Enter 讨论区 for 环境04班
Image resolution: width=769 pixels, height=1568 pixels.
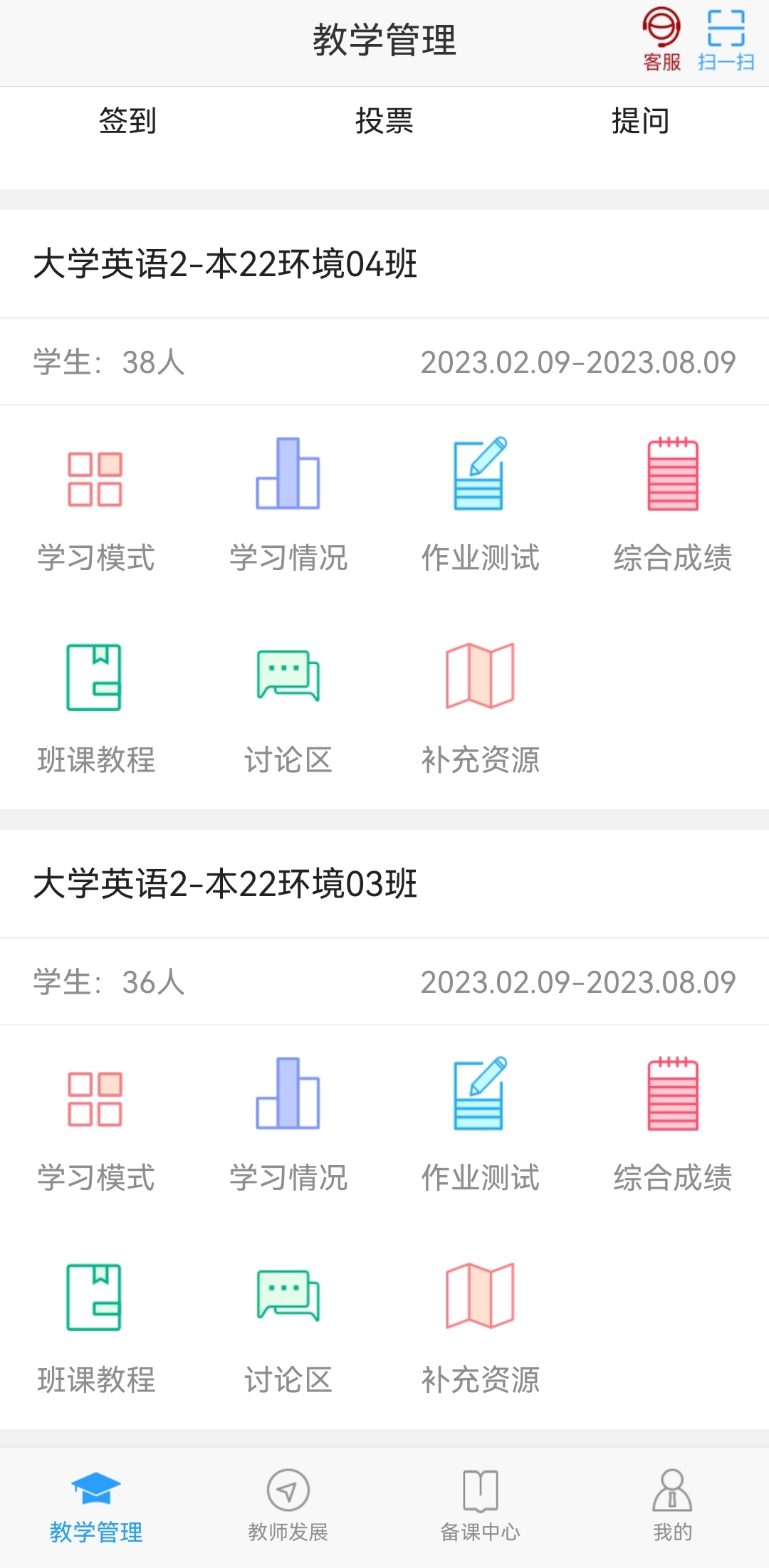coord(288,707)
